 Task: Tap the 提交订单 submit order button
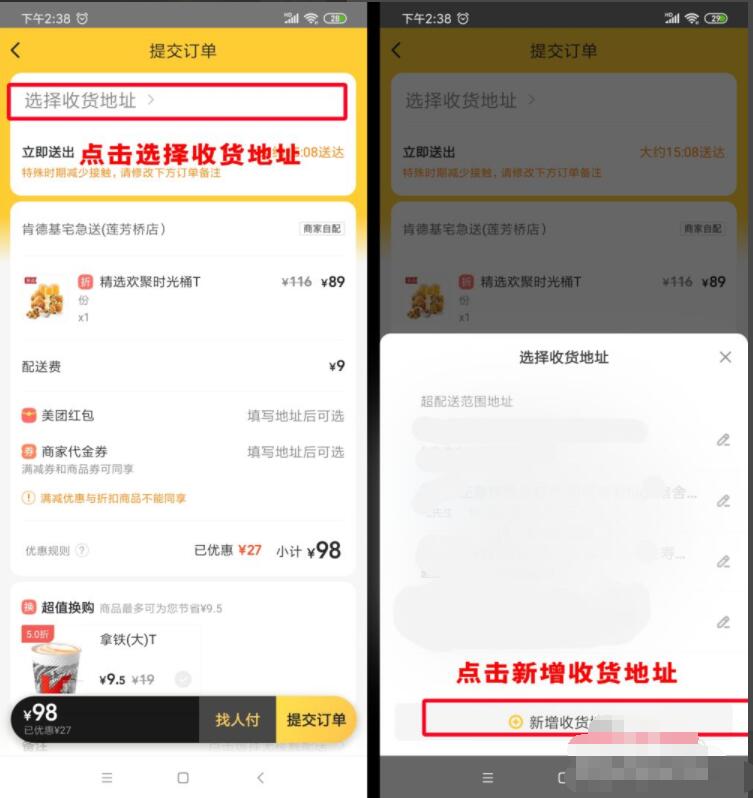[x=316, y=719]
